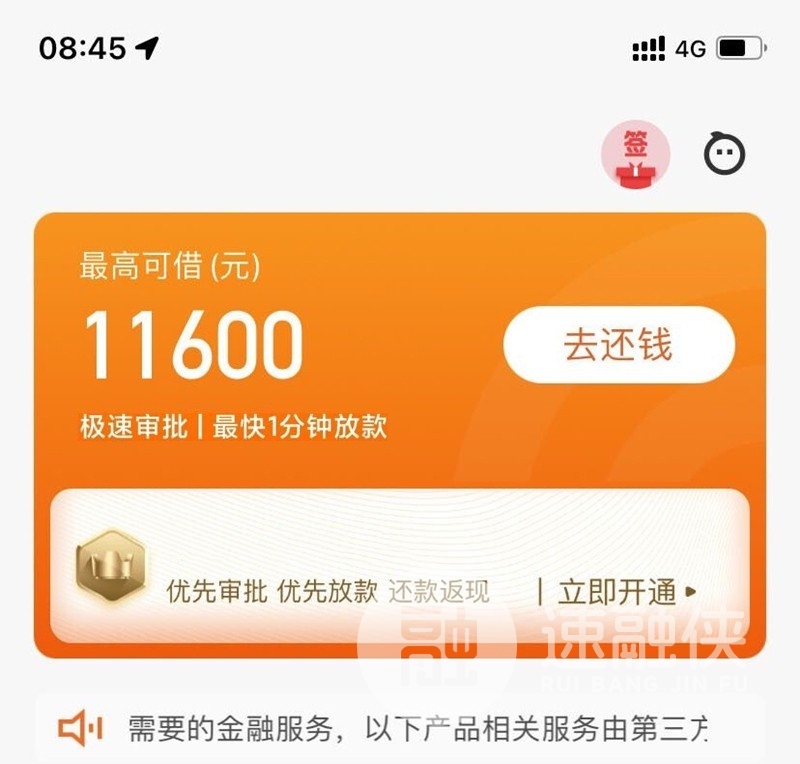800x764 pixels.
Task: Tap the 去还钱 repay button
Action: (x=619, y=345)
